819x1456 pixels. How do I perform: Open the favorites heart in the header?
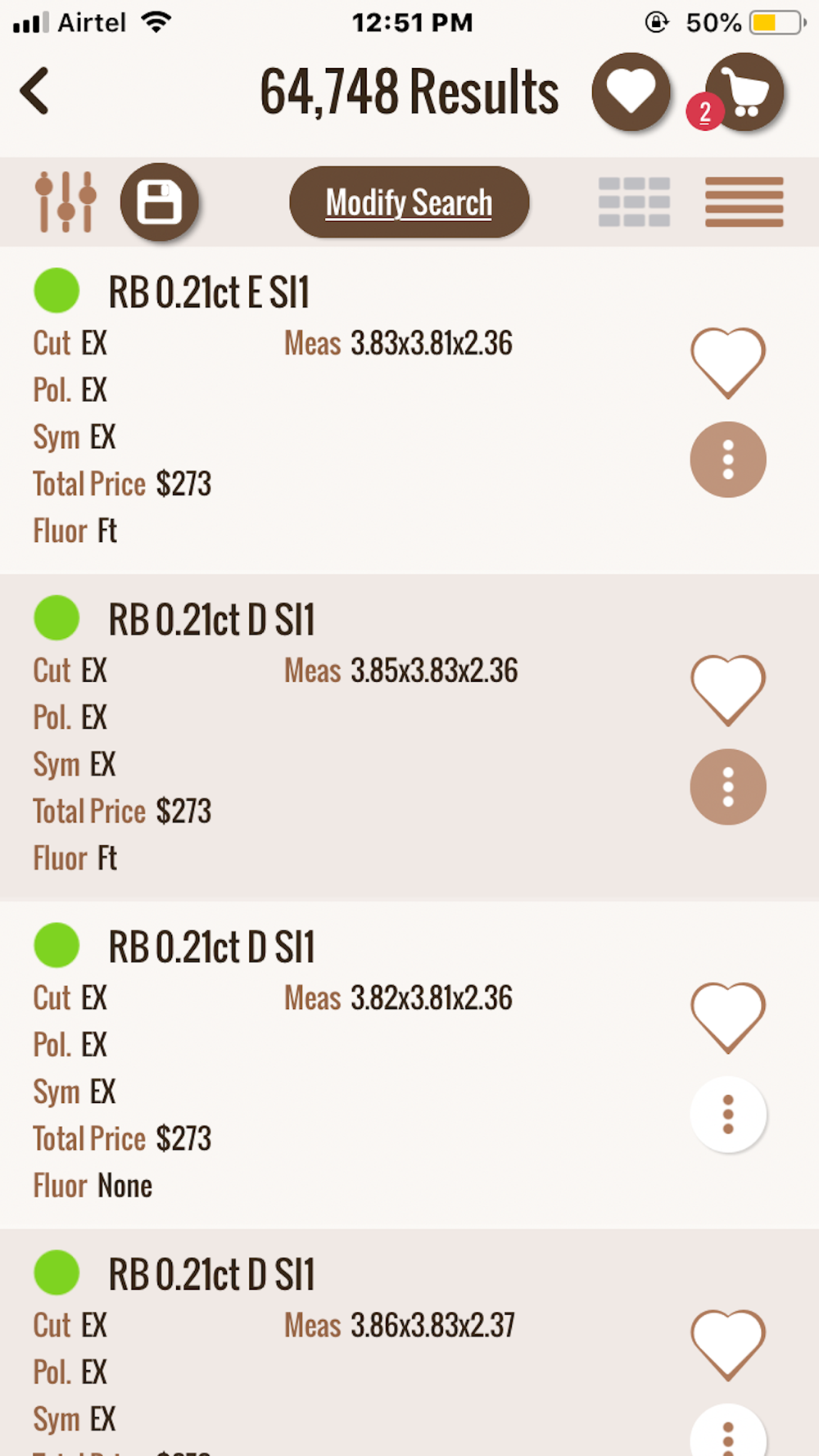pyautogui.click(x=631, y=92)
